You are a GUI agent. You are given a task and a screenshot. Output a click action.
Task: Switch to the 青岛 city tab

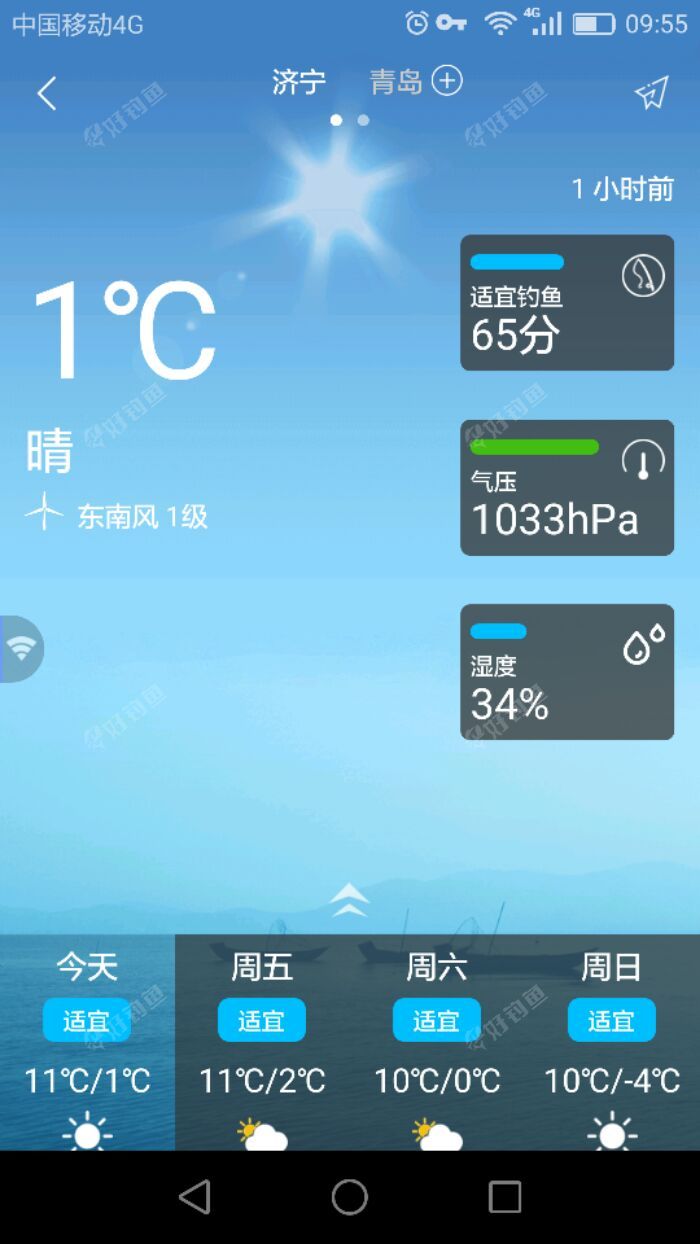click(x=396, y=82)
